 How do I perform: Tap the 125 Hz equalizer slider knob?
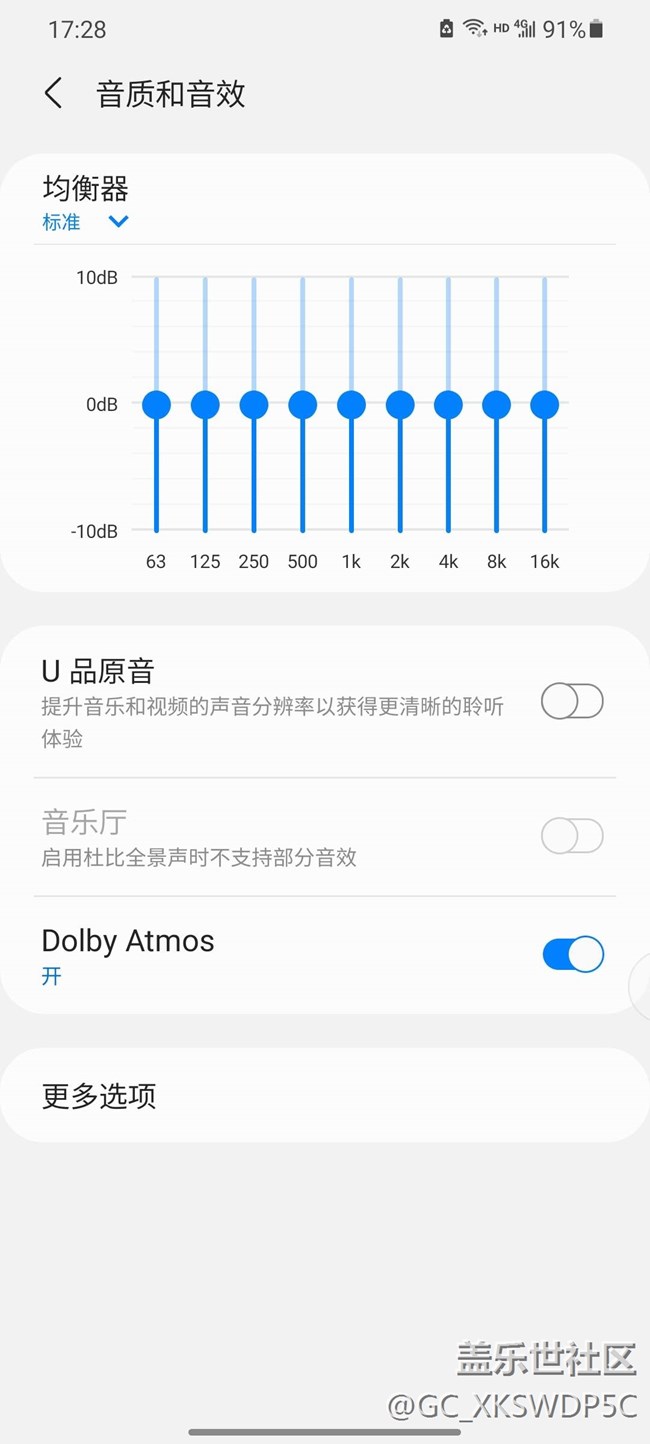[205, 405]
